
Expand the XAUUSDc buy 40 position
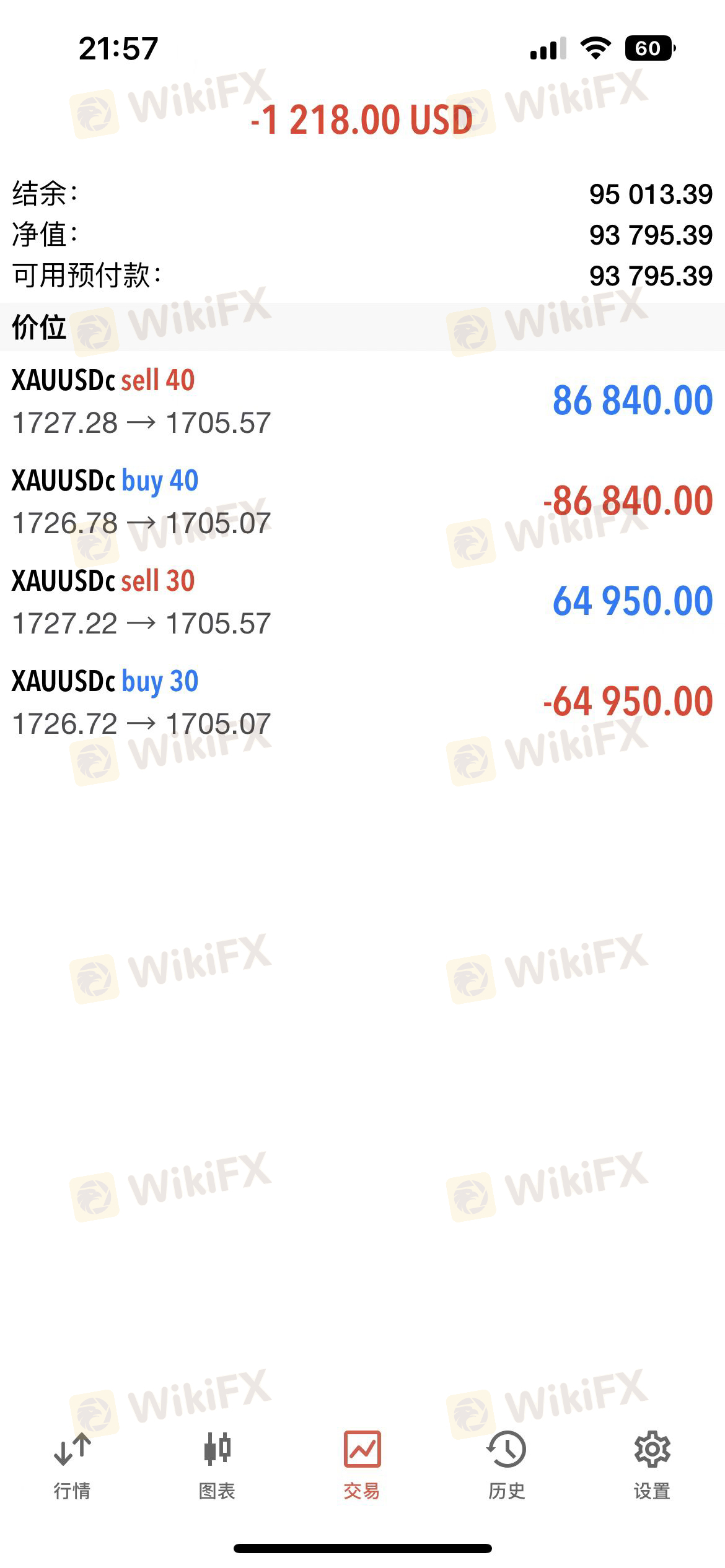coord(362,502)
